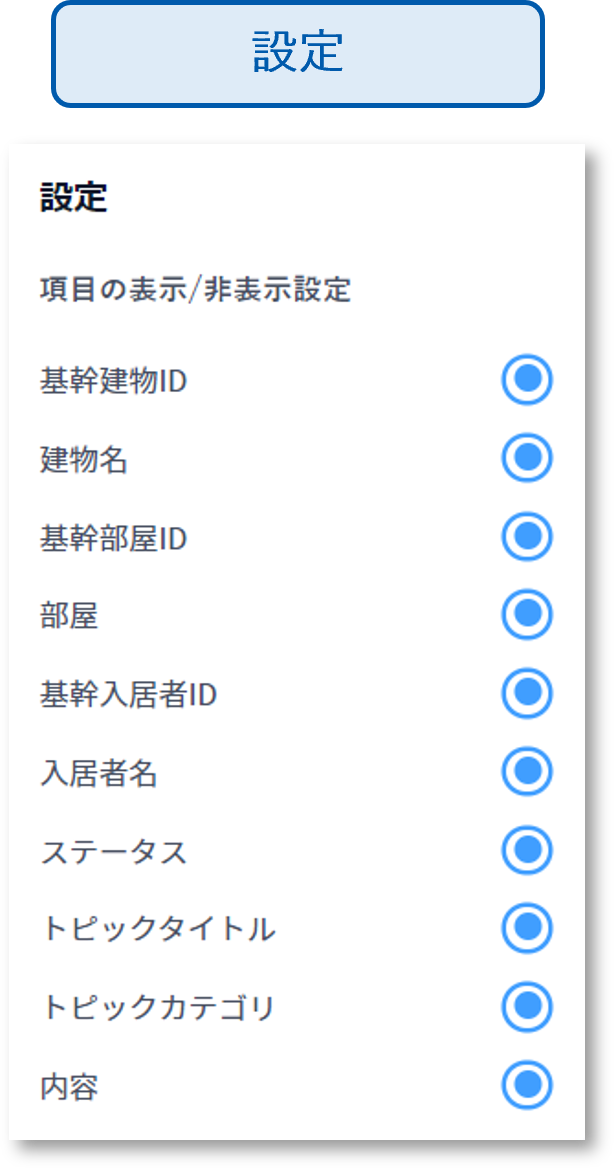614x1169 pixels.
Task: Toggle the ステータス display option
Action: pos(527,850)
